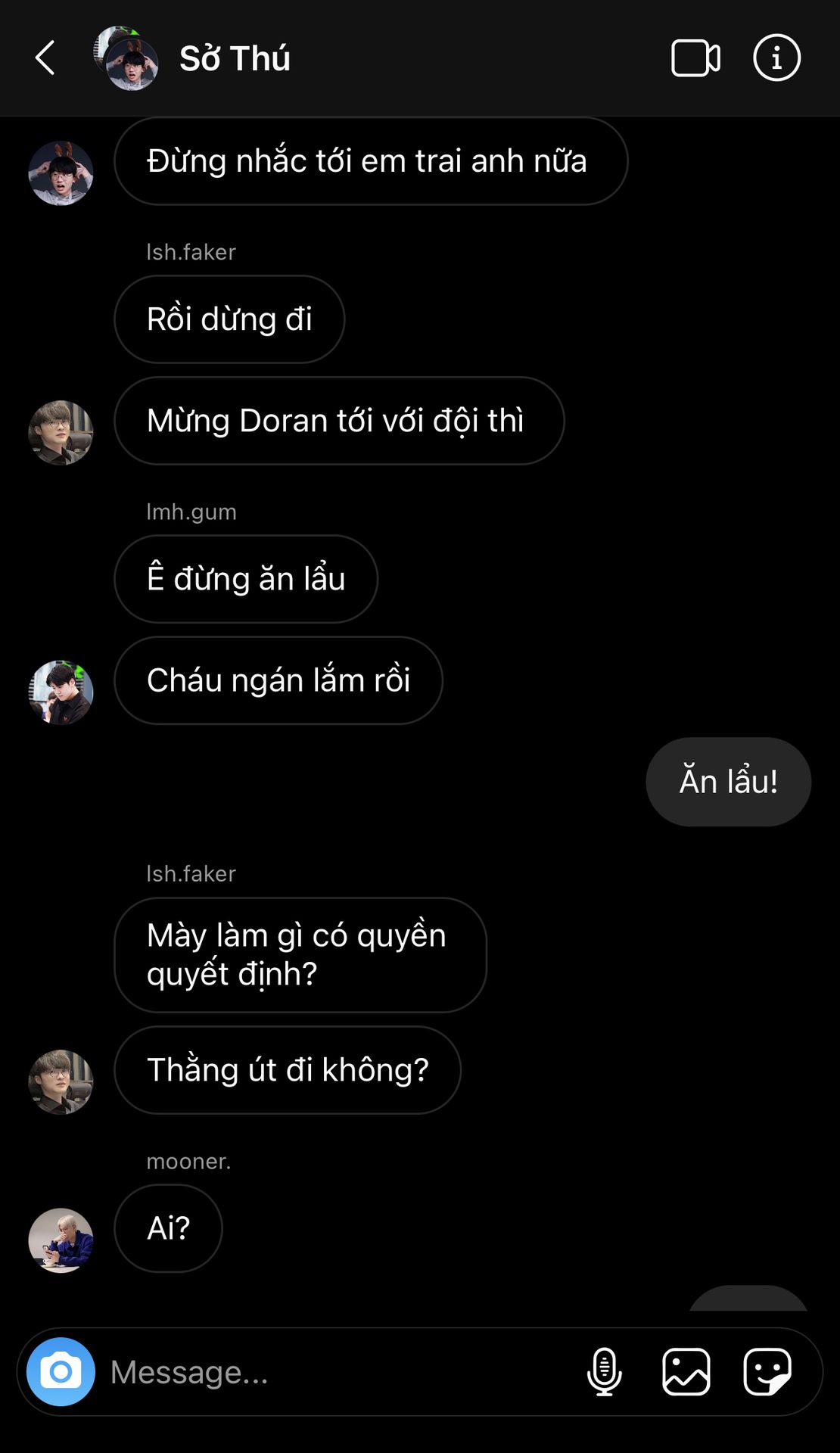Attach a photo from gallery
The image size is (840, 1453).
pyautogui.click(x=686, y=1372)
